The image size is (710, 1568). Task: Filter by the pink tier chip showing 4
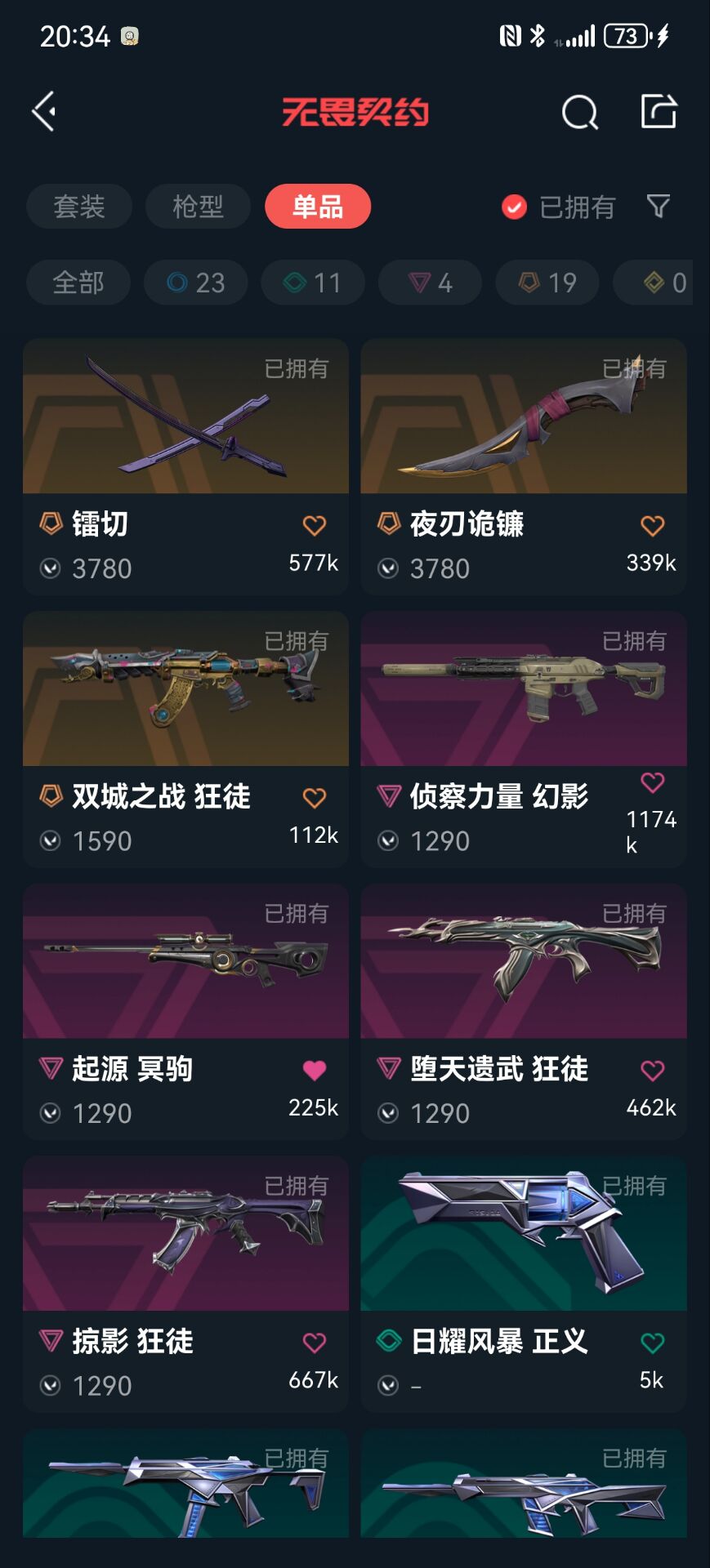pyautogui.click(x=430, y=283)
